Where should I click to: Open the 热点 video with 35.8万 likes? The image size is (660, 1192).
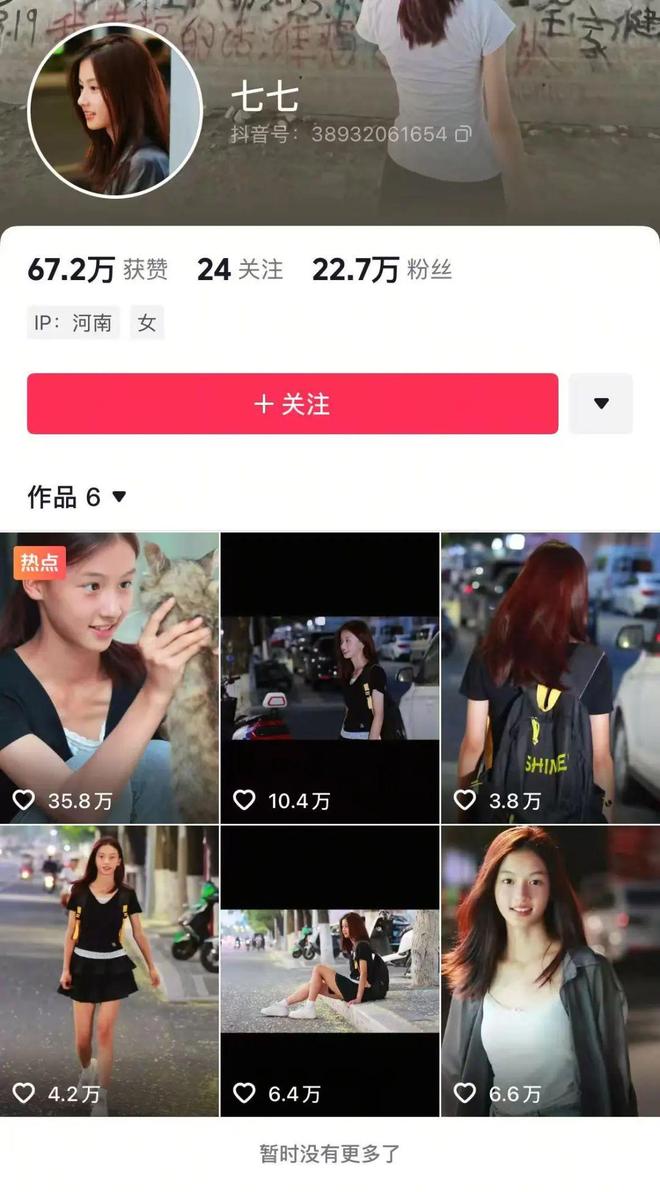(109, 677)
